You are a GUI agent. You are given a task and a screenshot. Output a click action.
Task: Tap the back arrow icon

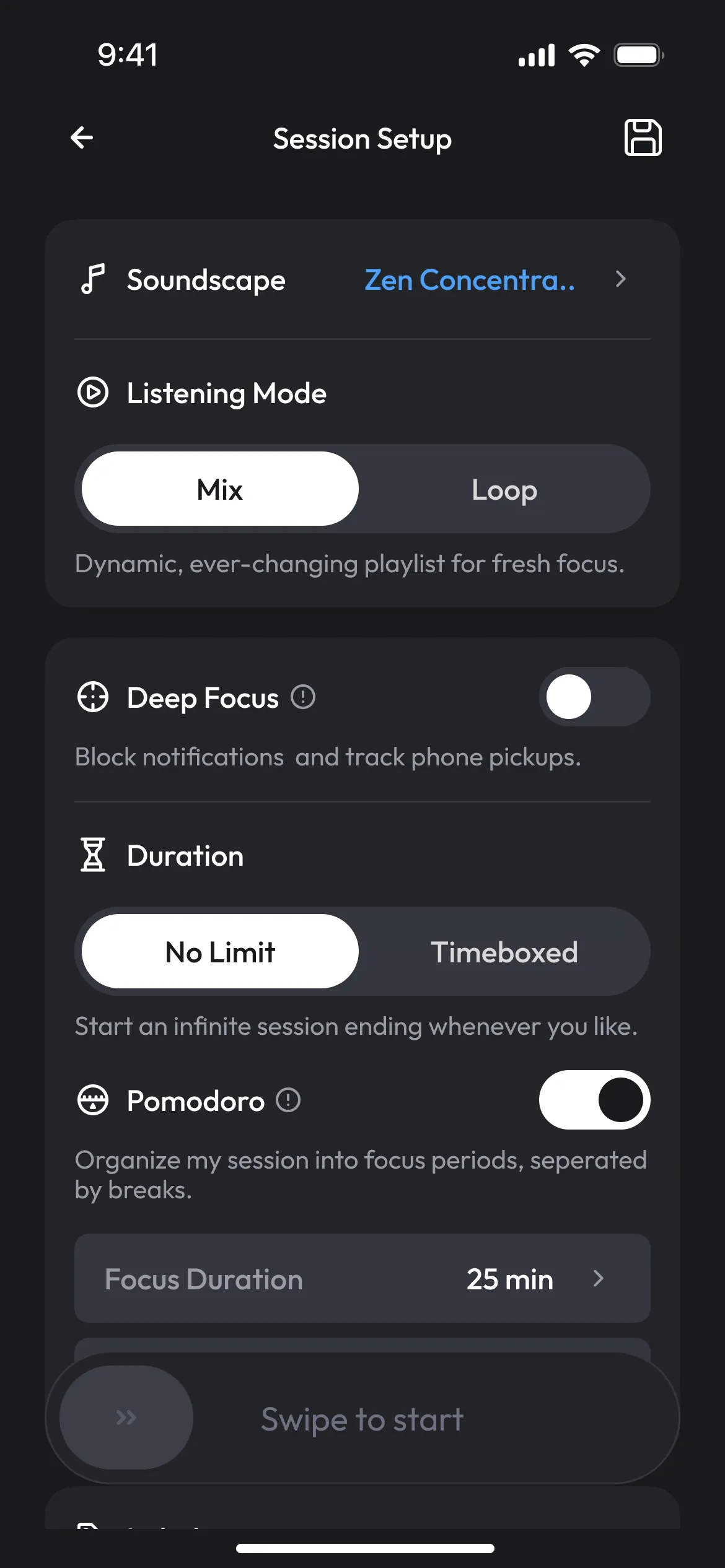click(82, 137)
